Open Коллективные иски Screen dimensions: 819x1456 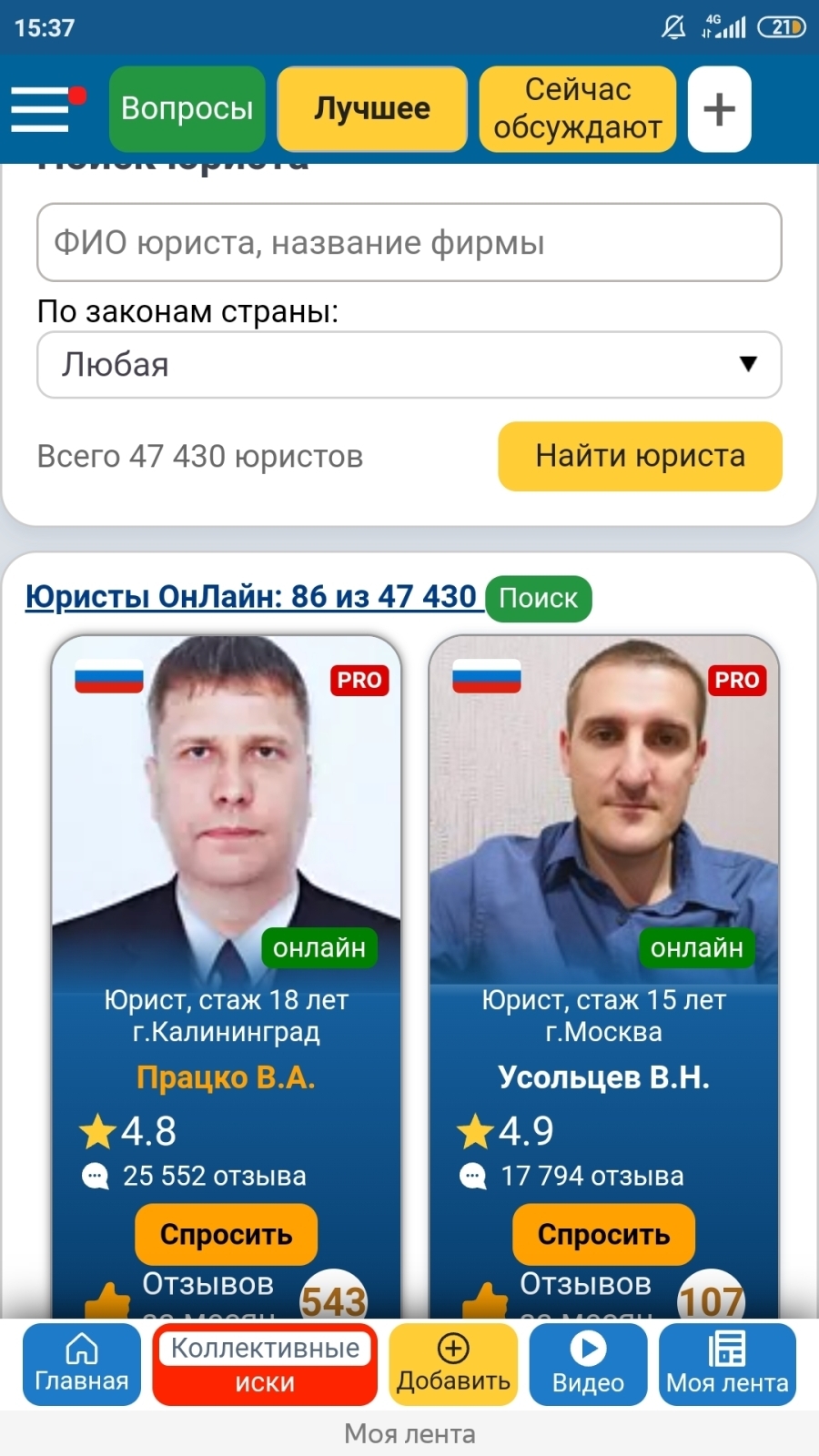(265, 1364)
